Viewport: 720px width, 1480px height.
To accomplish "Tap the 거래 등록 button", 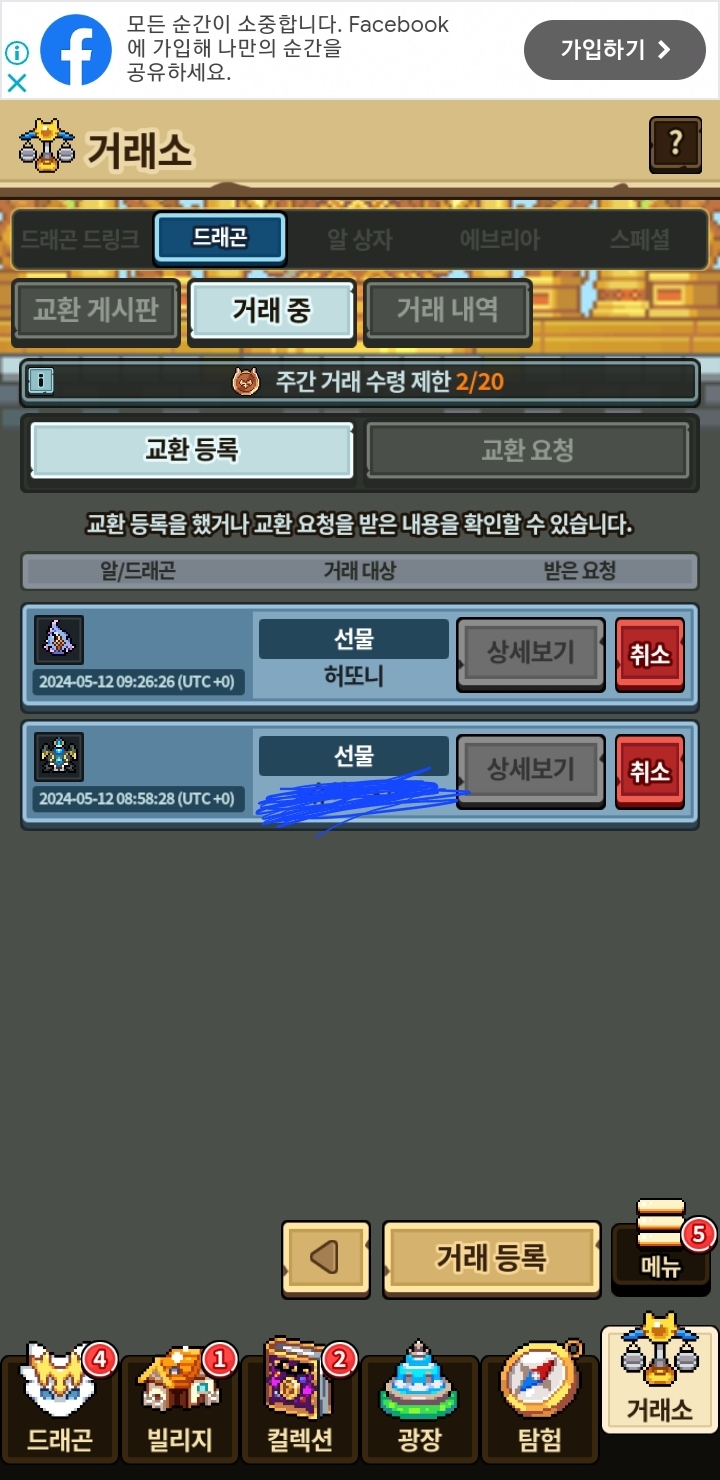I will (491, 1258).
